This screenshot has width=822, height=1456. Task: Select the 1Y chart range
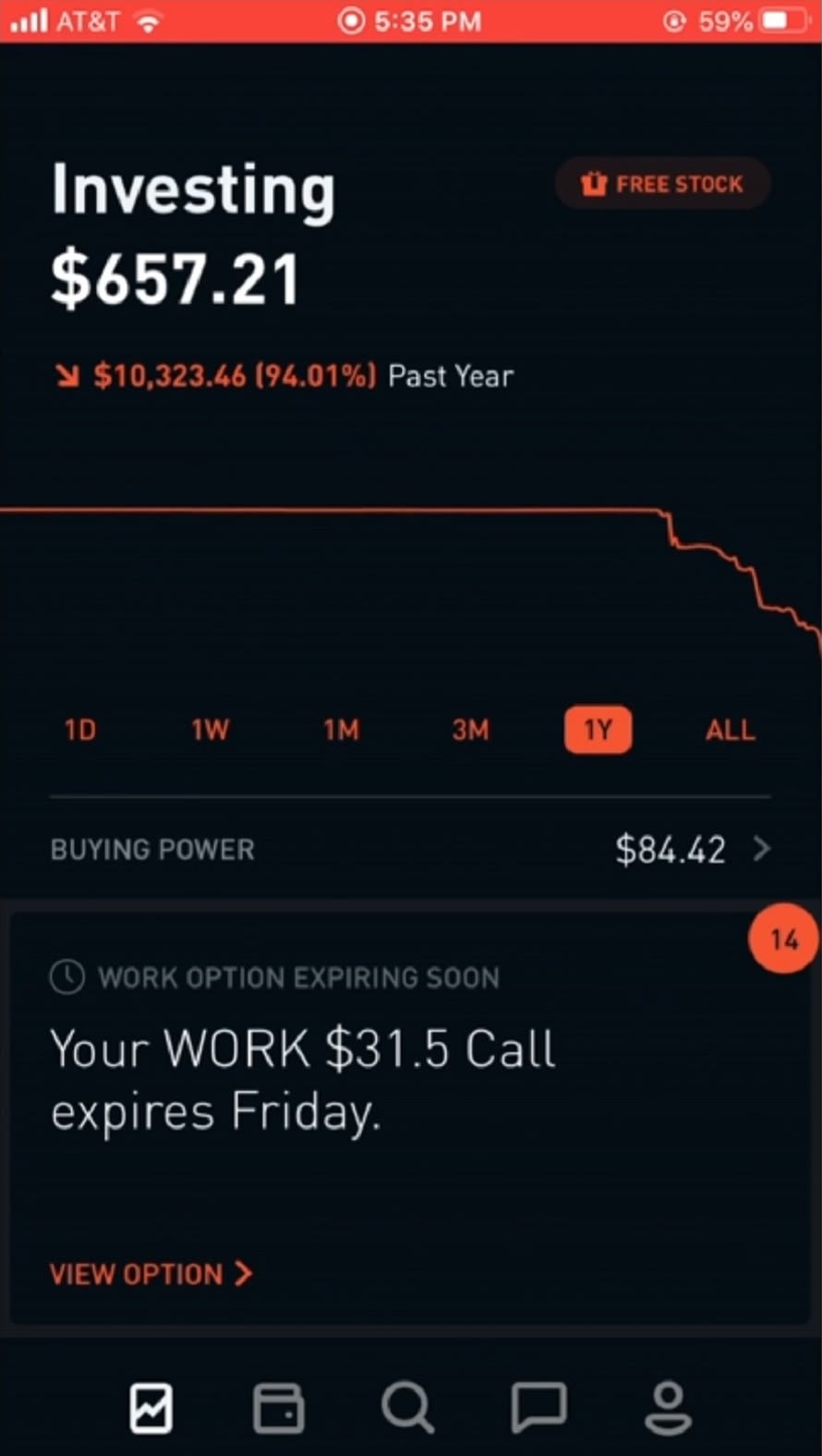coord(598,730)
